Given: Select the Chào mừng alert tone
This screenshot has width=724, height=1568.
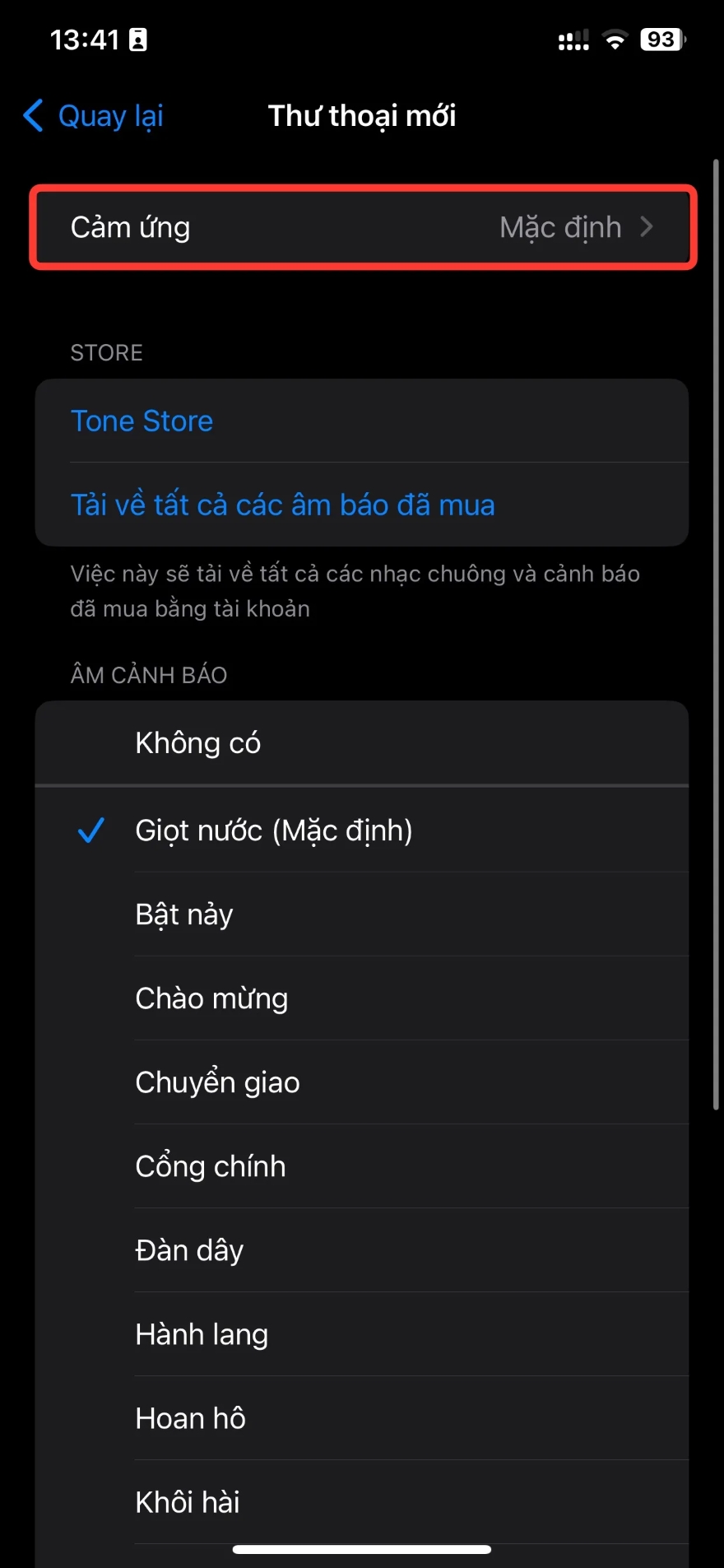Looking at the screenshot, I should pos(211,998).
